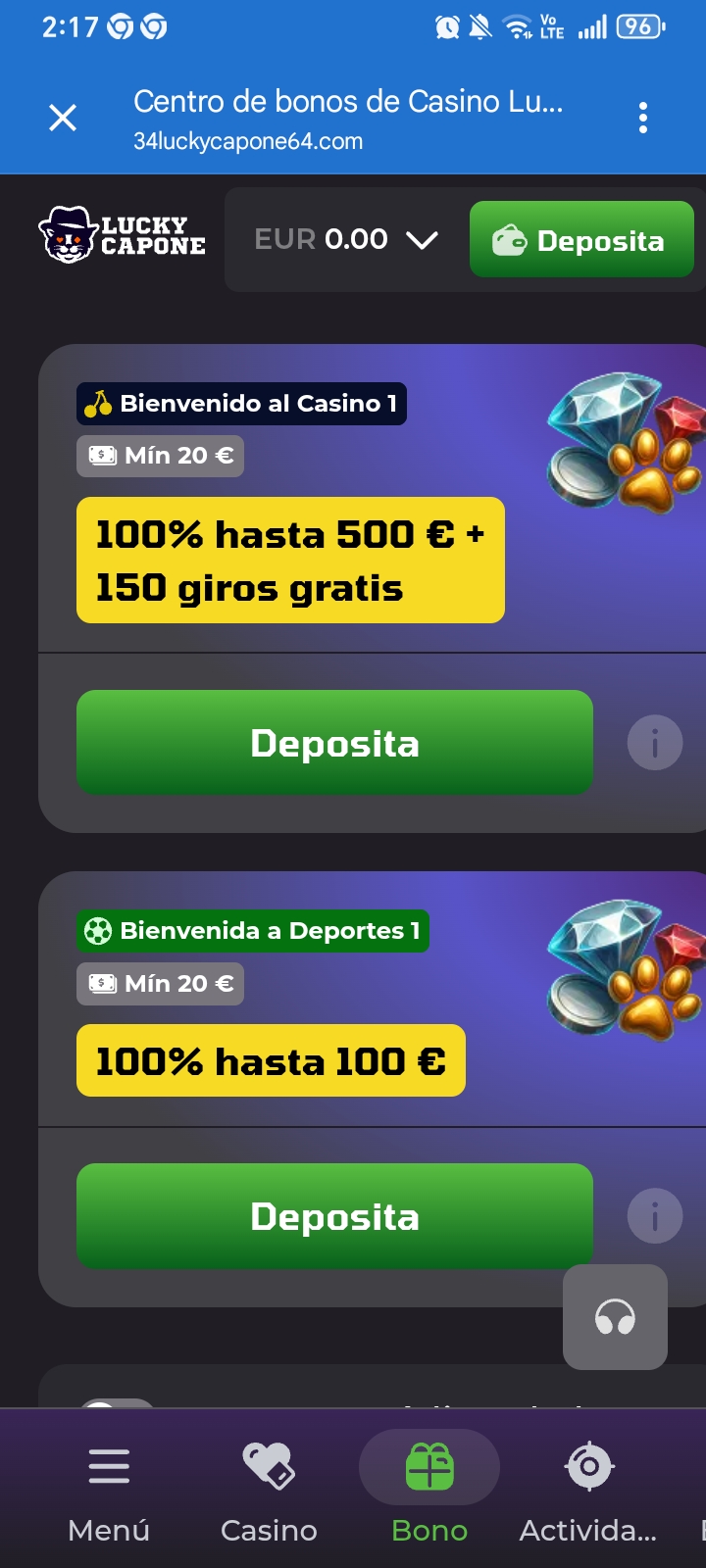Select the Bono tab
This screenshot has width=706, height=1568.
pyautogui.click(x=429, y=1490)
